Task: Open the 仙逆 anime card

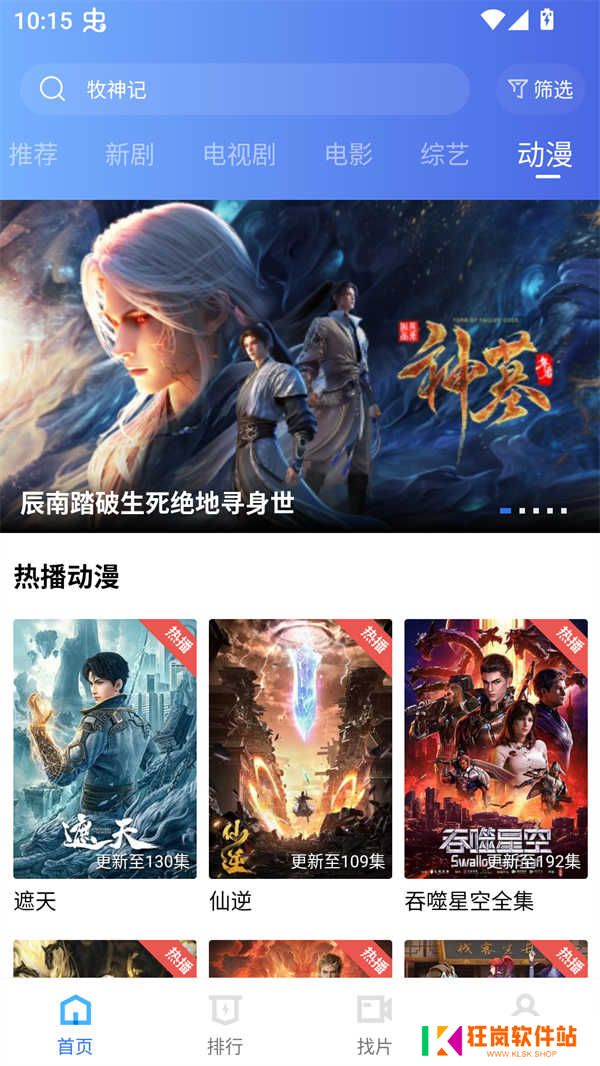Action: [x=300, y=748]
